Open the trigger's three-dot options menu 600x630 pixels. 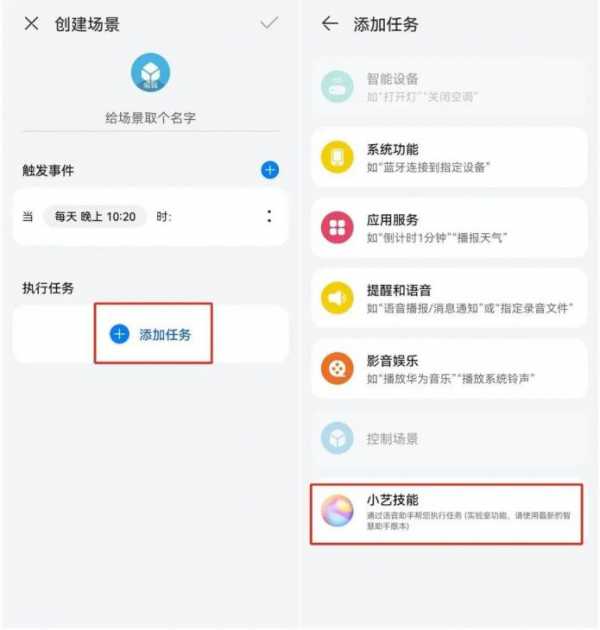point(268,216)
